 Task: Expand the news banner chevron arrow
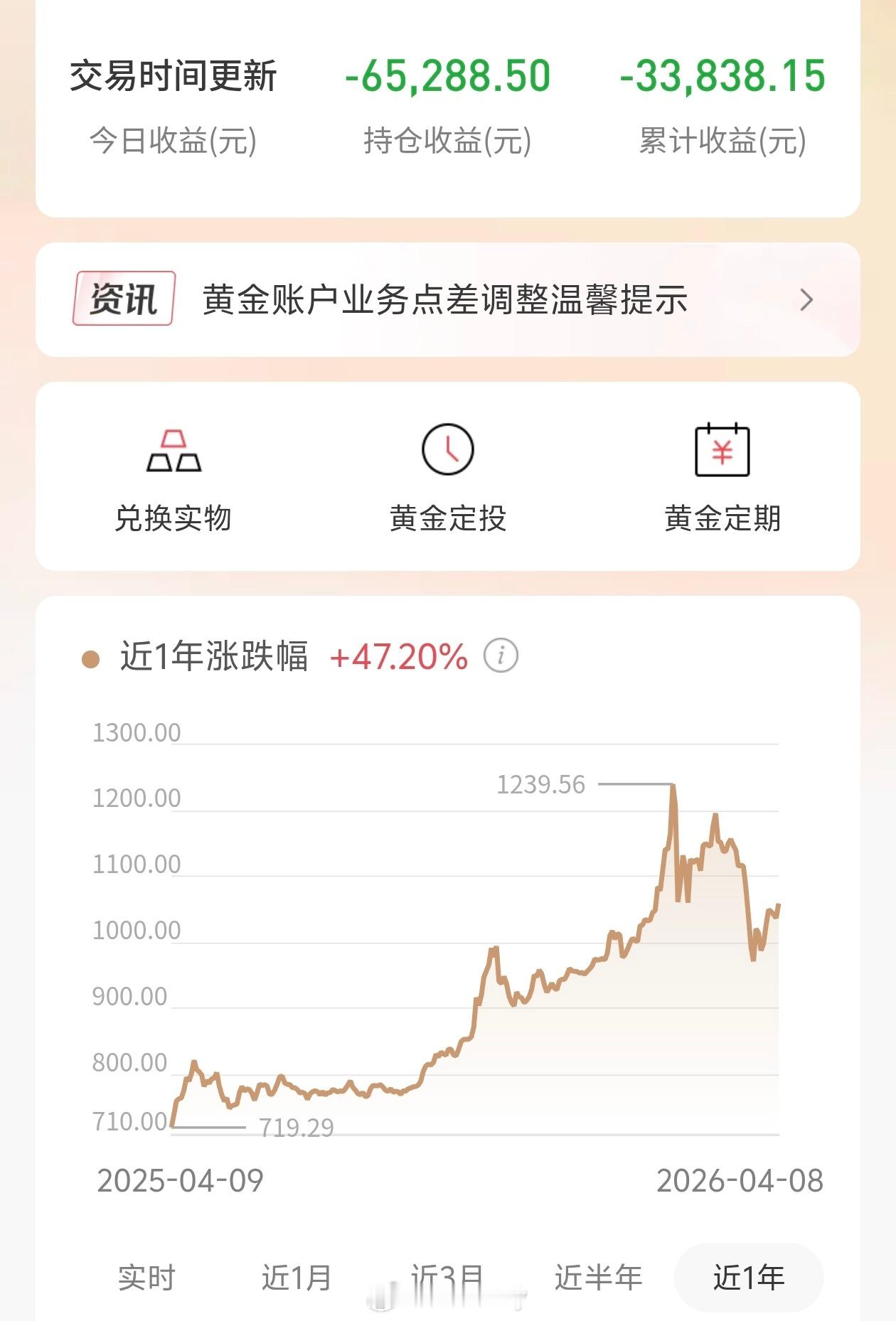(806, 300)
